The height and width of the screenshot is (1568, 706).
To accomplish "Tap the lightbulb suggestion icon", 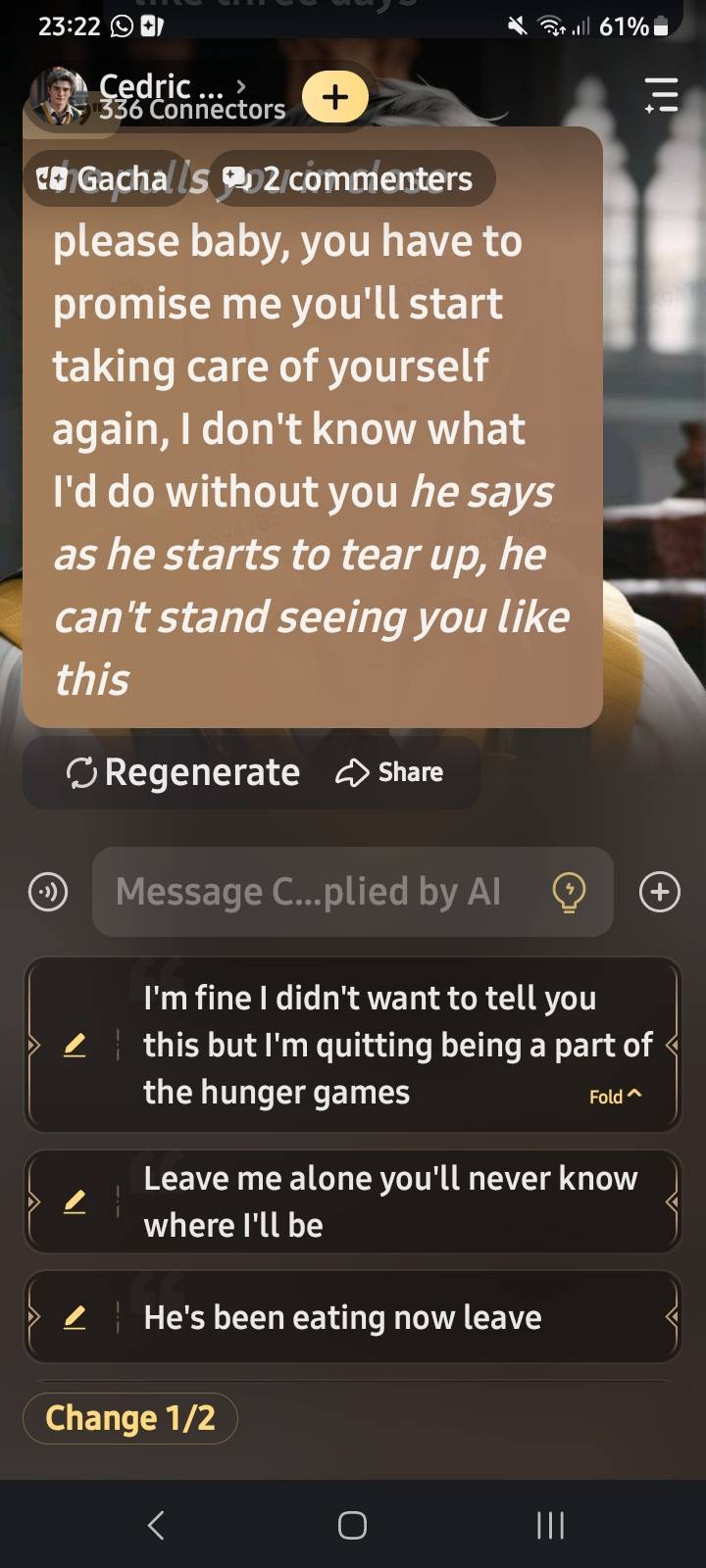I will tap(570, 892).
